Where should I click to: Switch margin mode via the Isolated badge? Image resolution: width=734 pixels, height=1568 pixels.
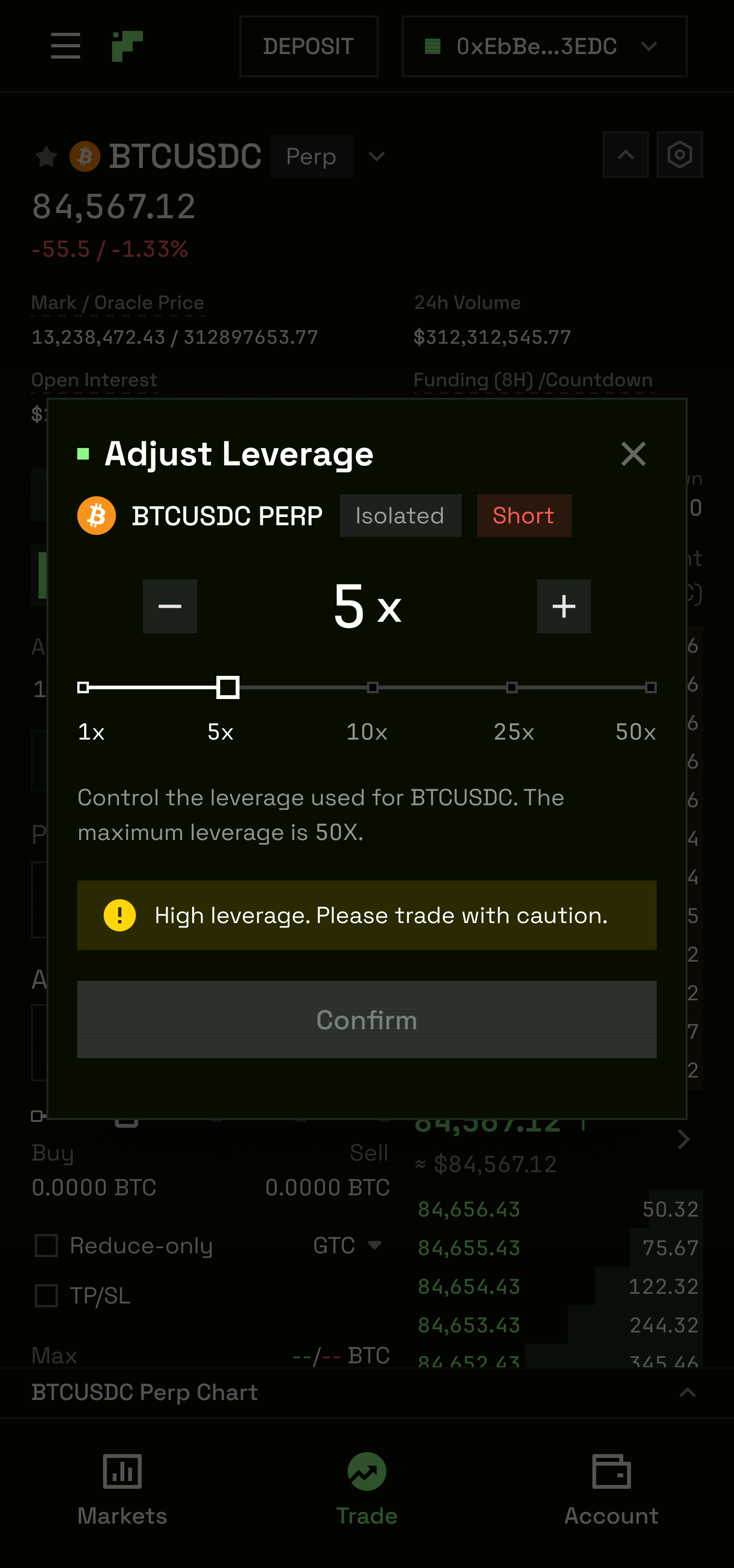(400, 516)
